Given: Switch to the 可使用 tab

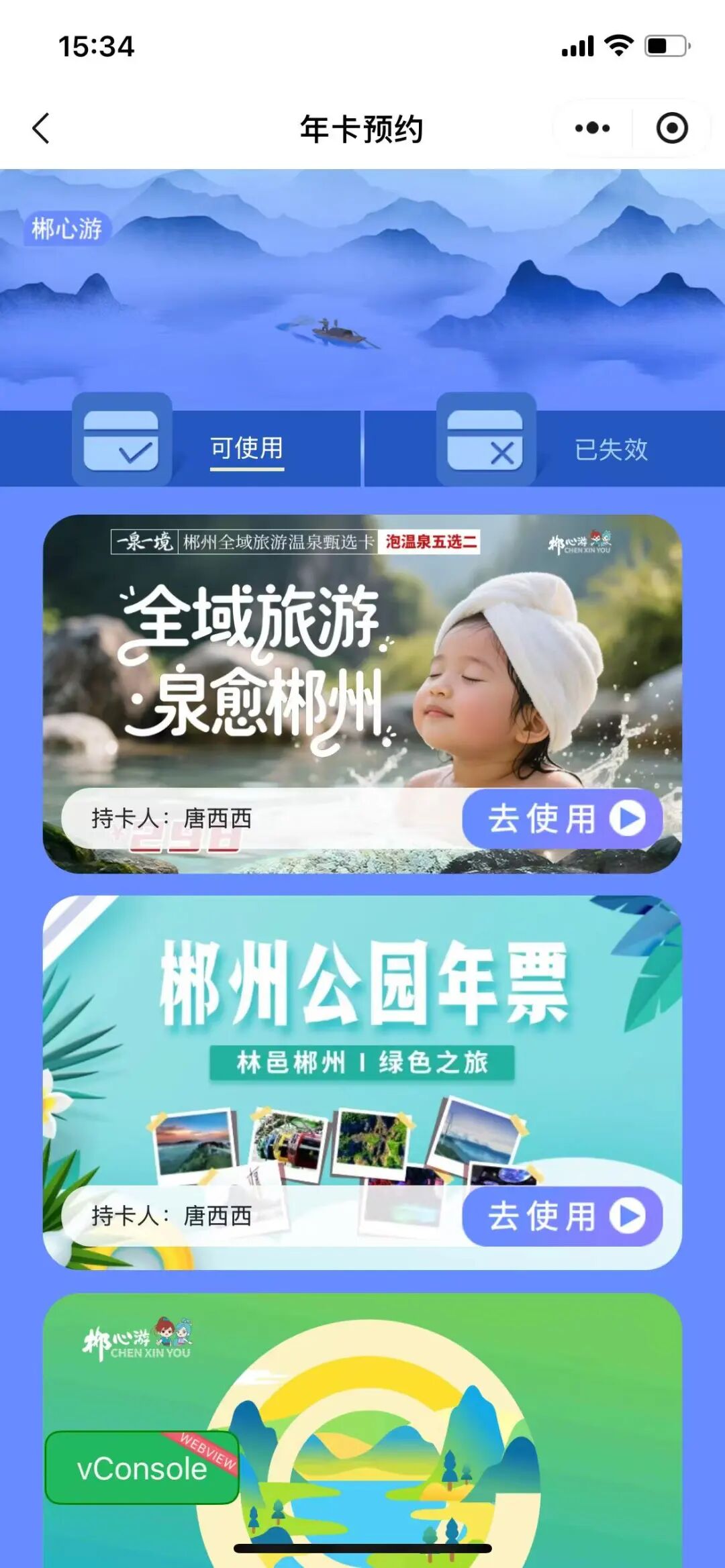Looking at the screenshot, I should tap(246, 448).
